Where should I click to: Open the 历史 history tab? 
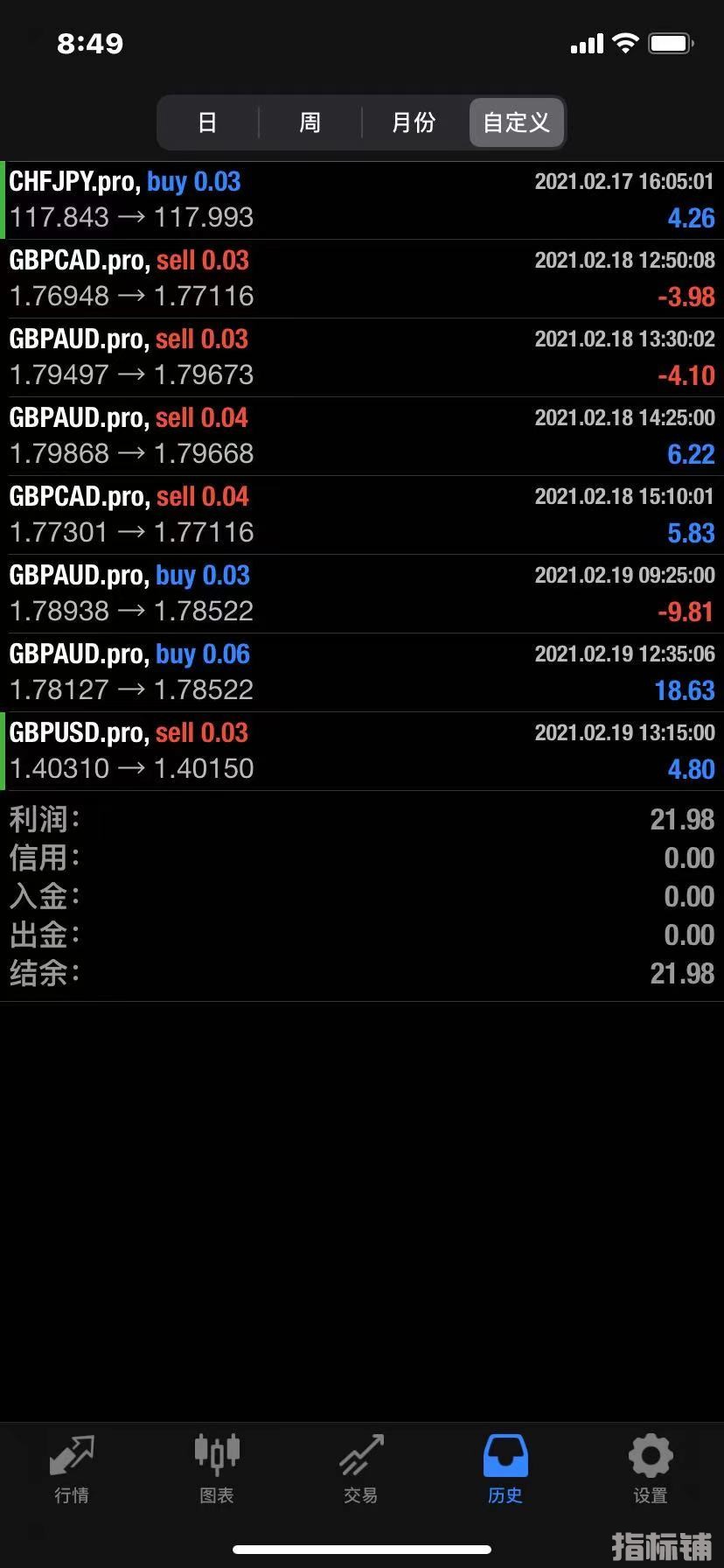[505, 1469]
